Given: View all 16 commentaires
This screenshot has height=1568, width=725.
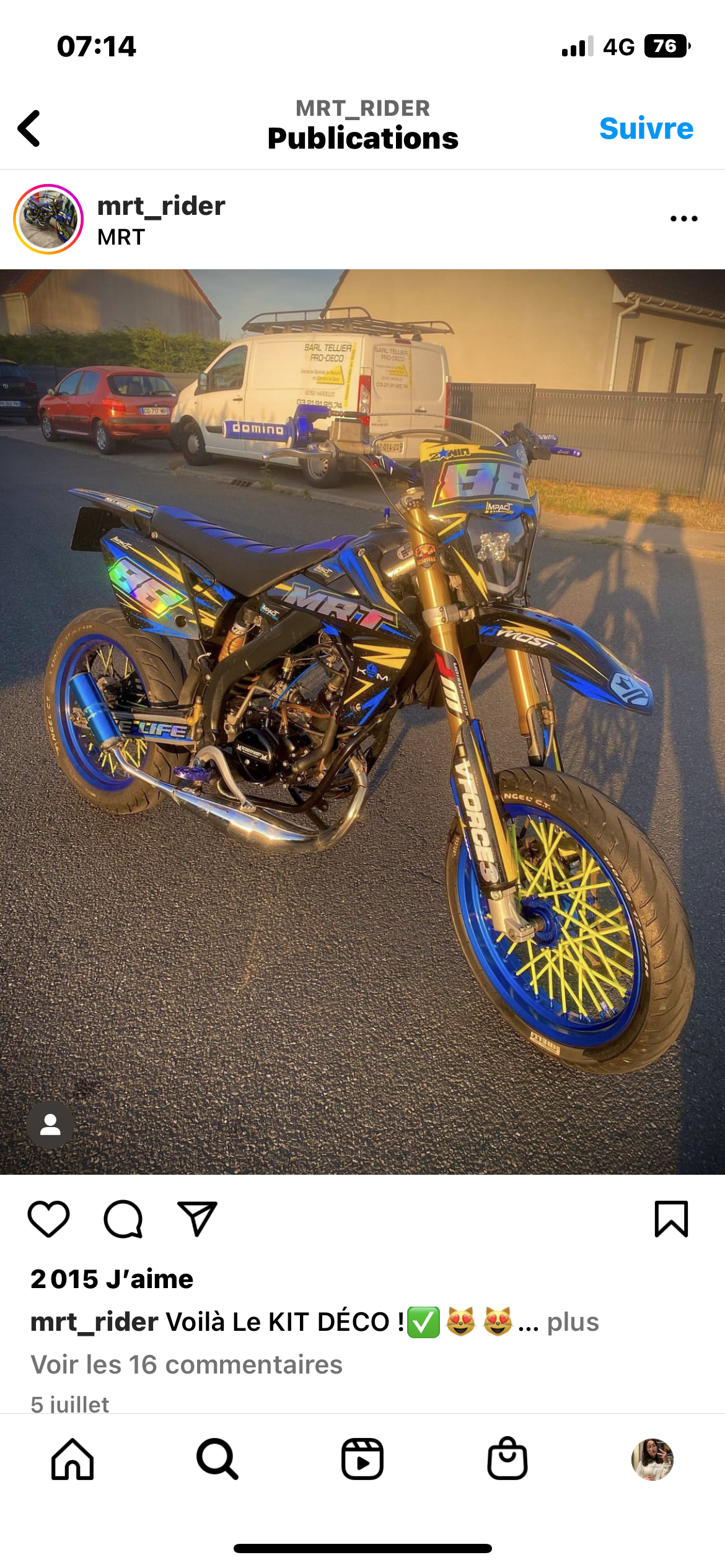Looking at the screenshot, I should point(187,1364).
